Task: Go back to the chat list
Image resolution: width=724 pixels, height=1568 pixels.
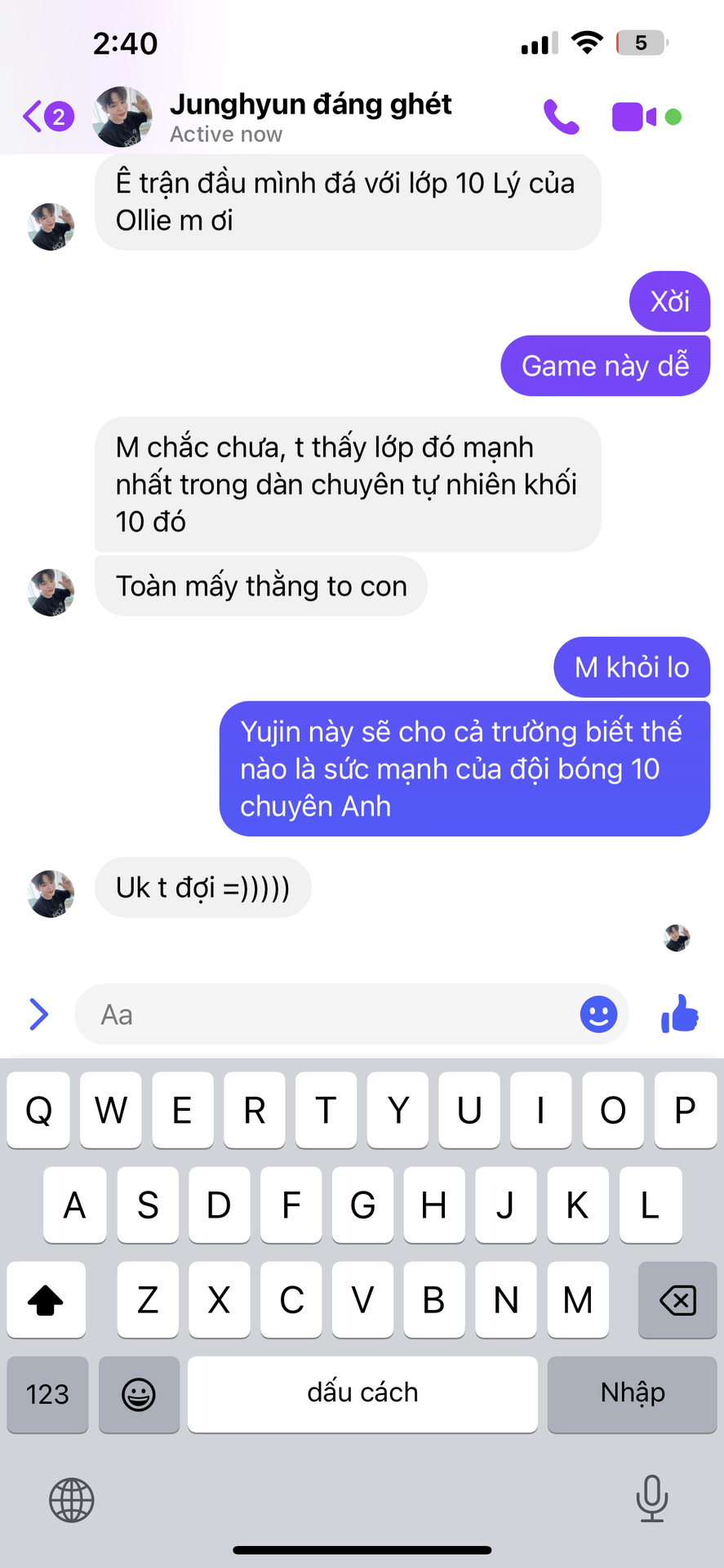Action: [47, 117]
